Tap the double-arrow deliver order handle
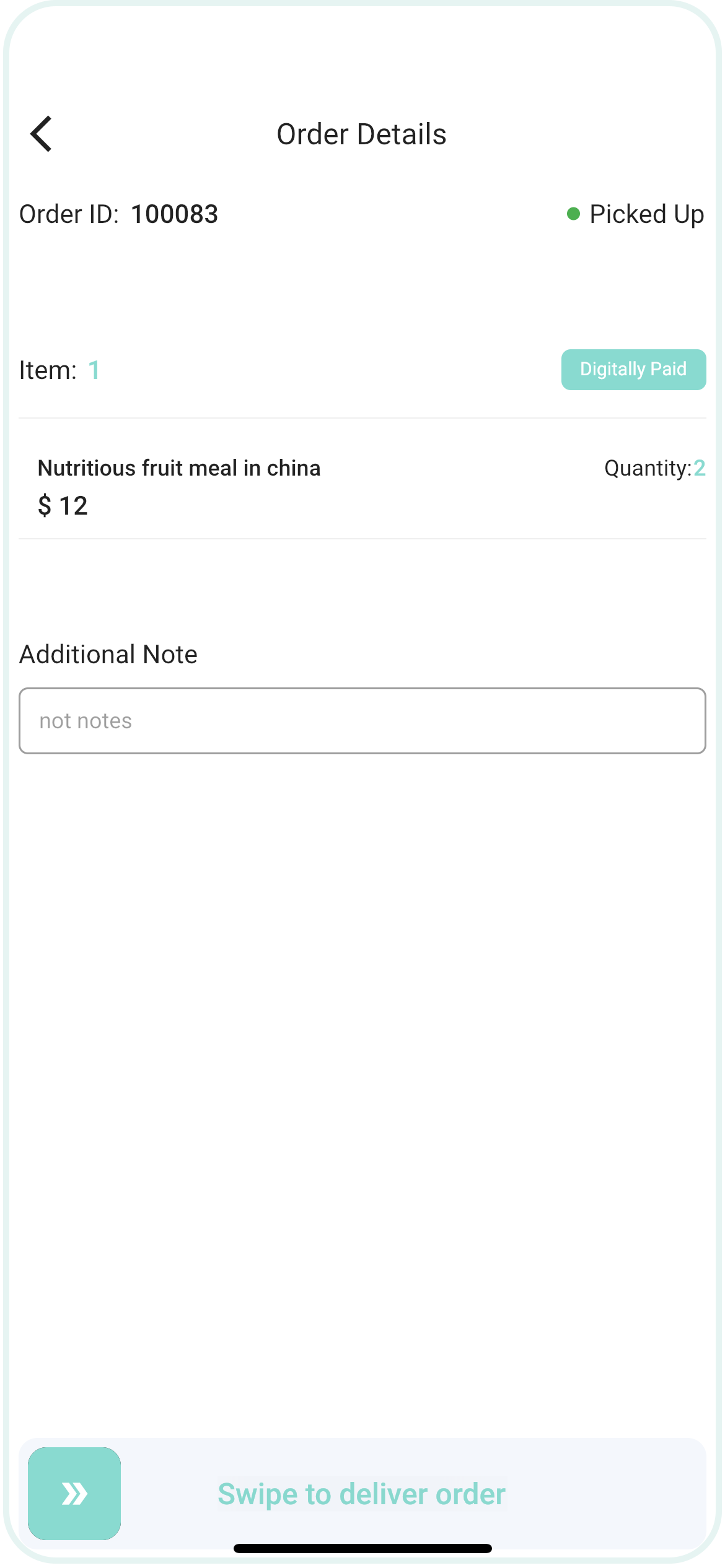 (x=74, y=1494)
